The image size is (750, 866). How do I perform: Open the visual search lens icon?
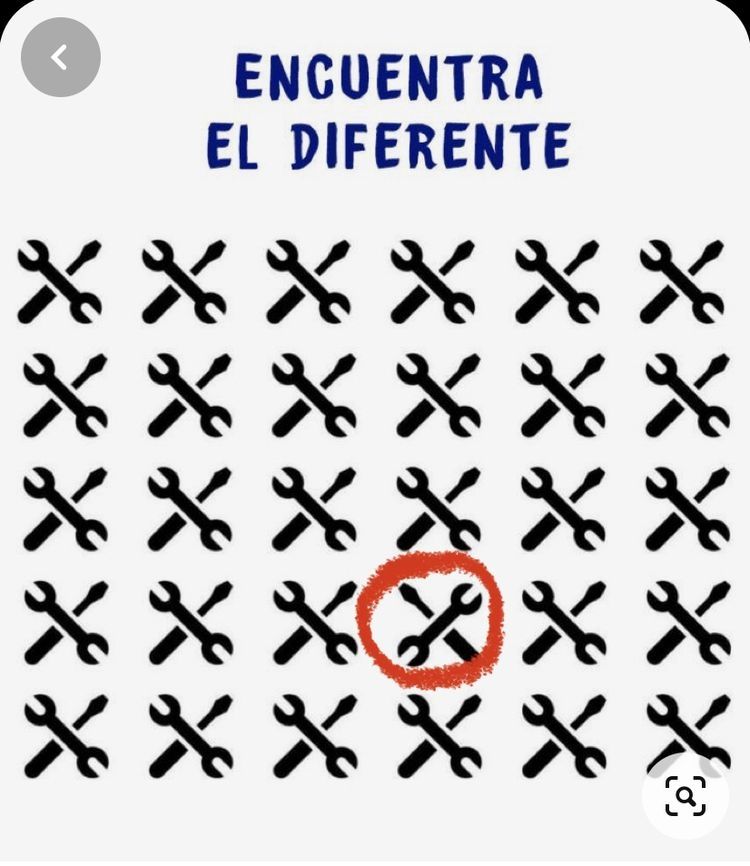click(686, 796)
